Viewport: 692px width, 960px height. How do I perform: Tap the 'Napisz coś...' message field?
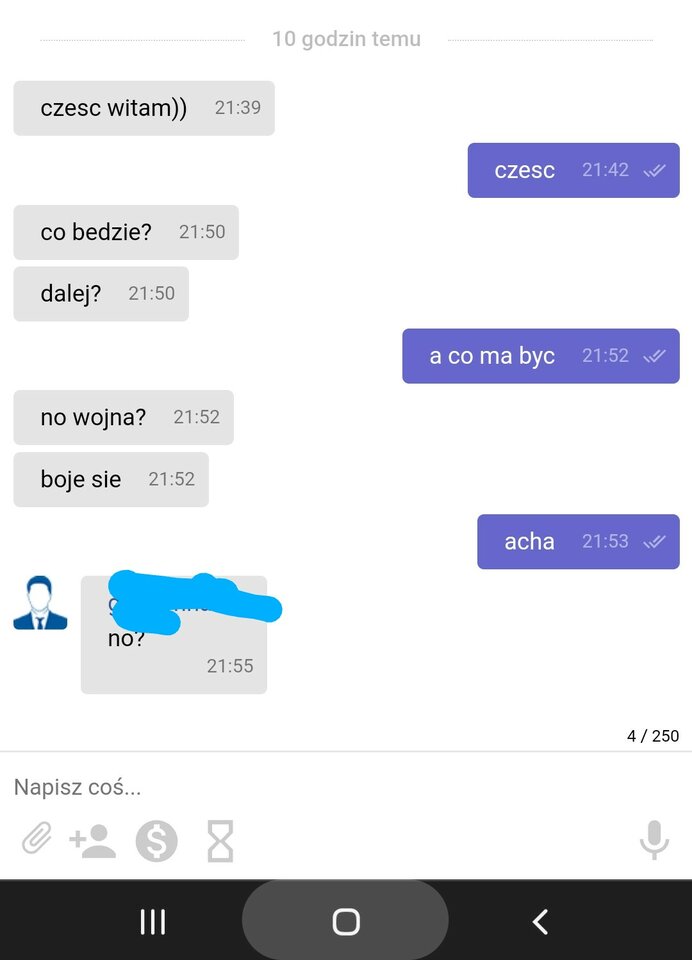(x=300, y=787)
